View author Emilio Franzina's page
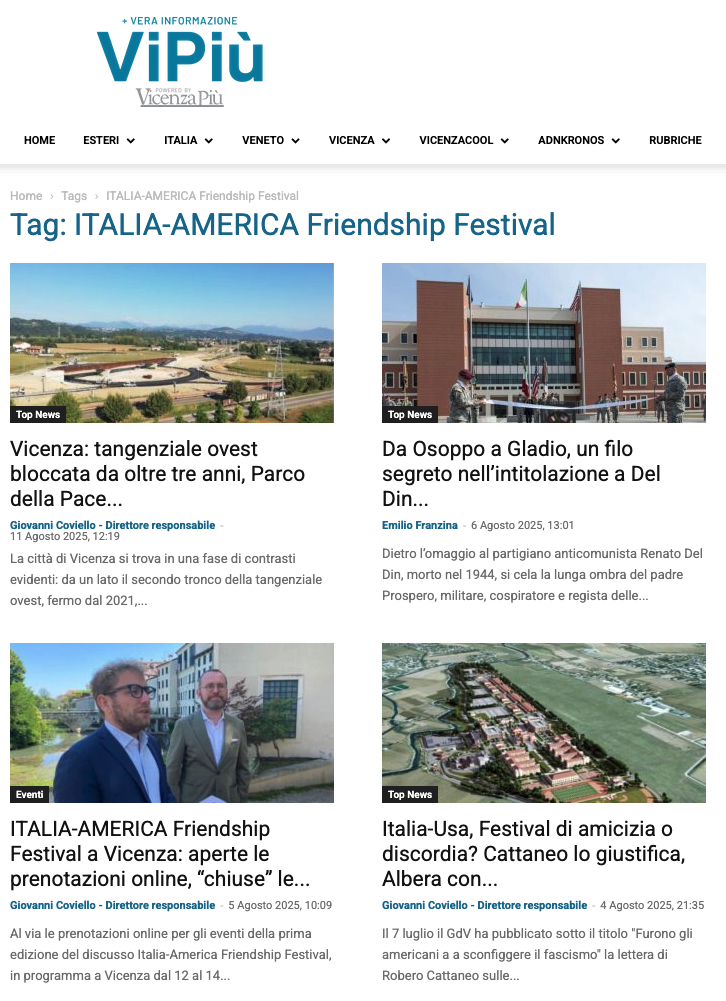726x1001 pixels. pyautogui.click(x=420, y=525)
